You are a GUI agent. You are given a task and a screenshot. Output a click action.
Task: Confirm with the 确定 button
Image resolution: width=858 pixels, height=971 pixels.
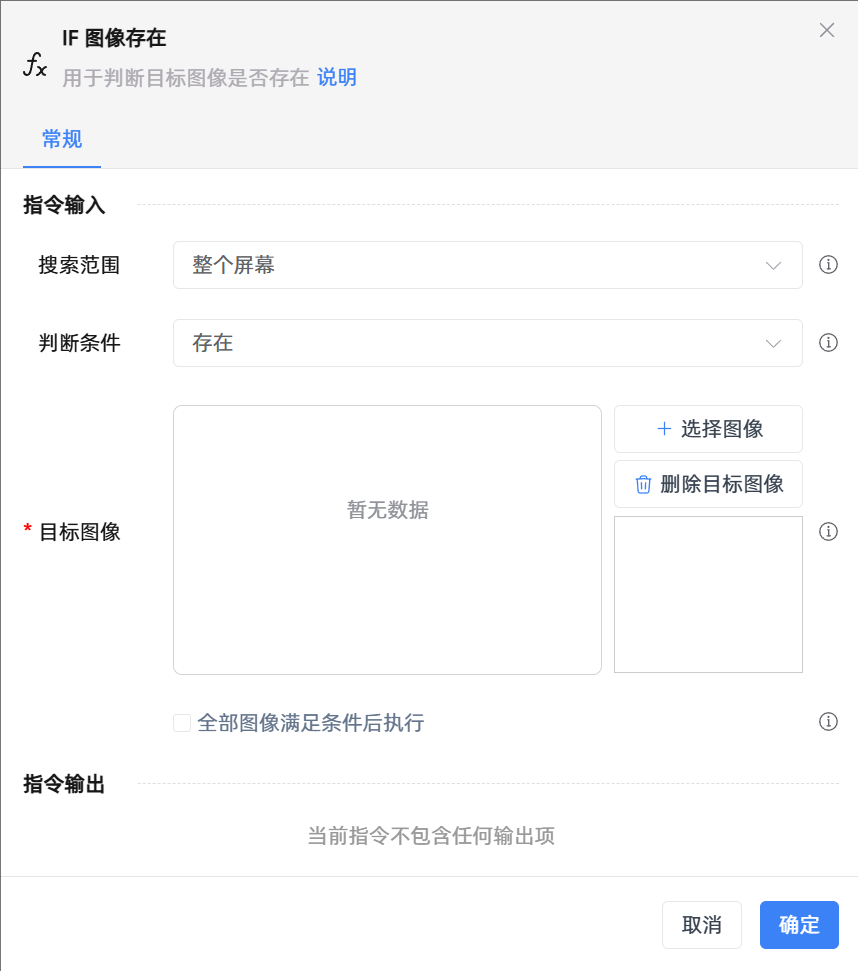tap(799, 925)
